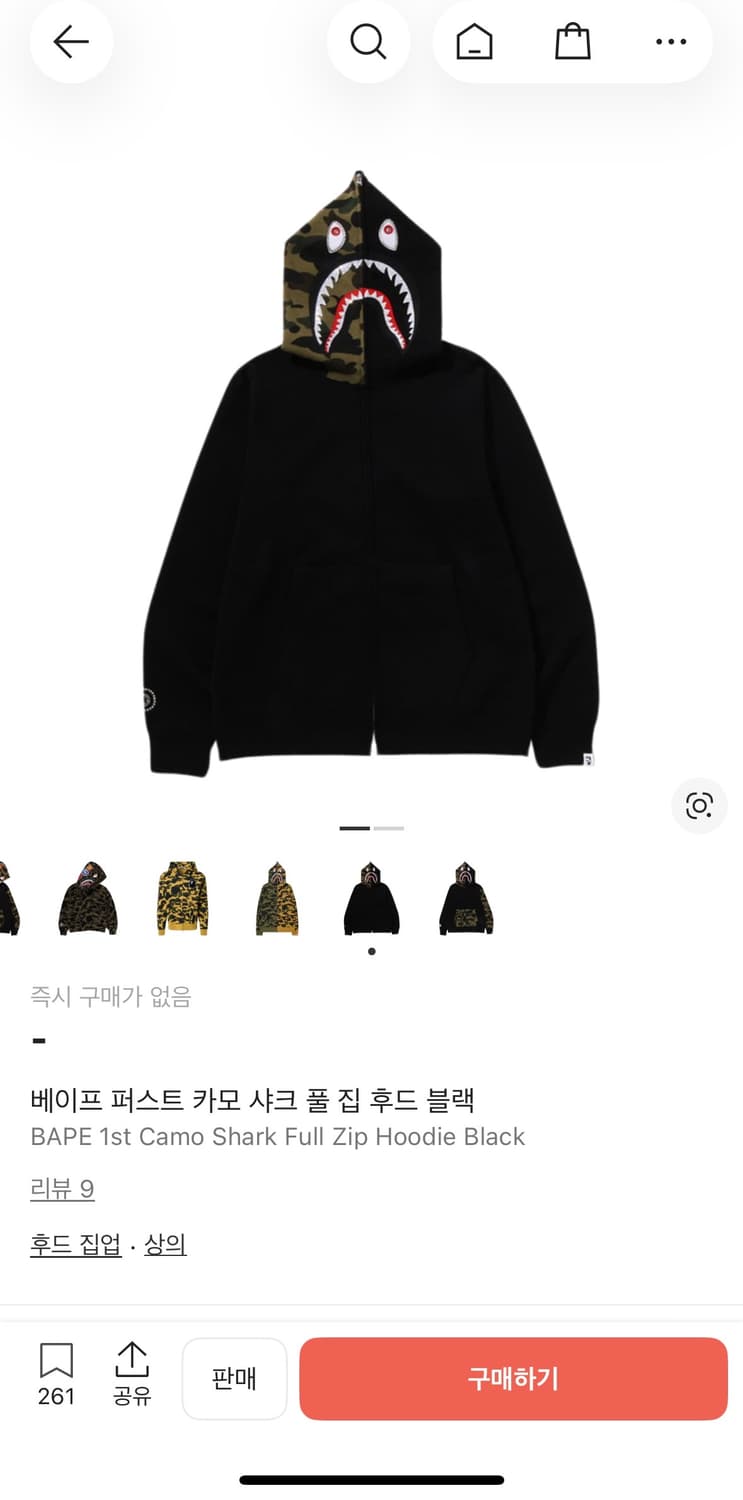
Task: Open the shopping bag icon
Action: pos(571,42)
